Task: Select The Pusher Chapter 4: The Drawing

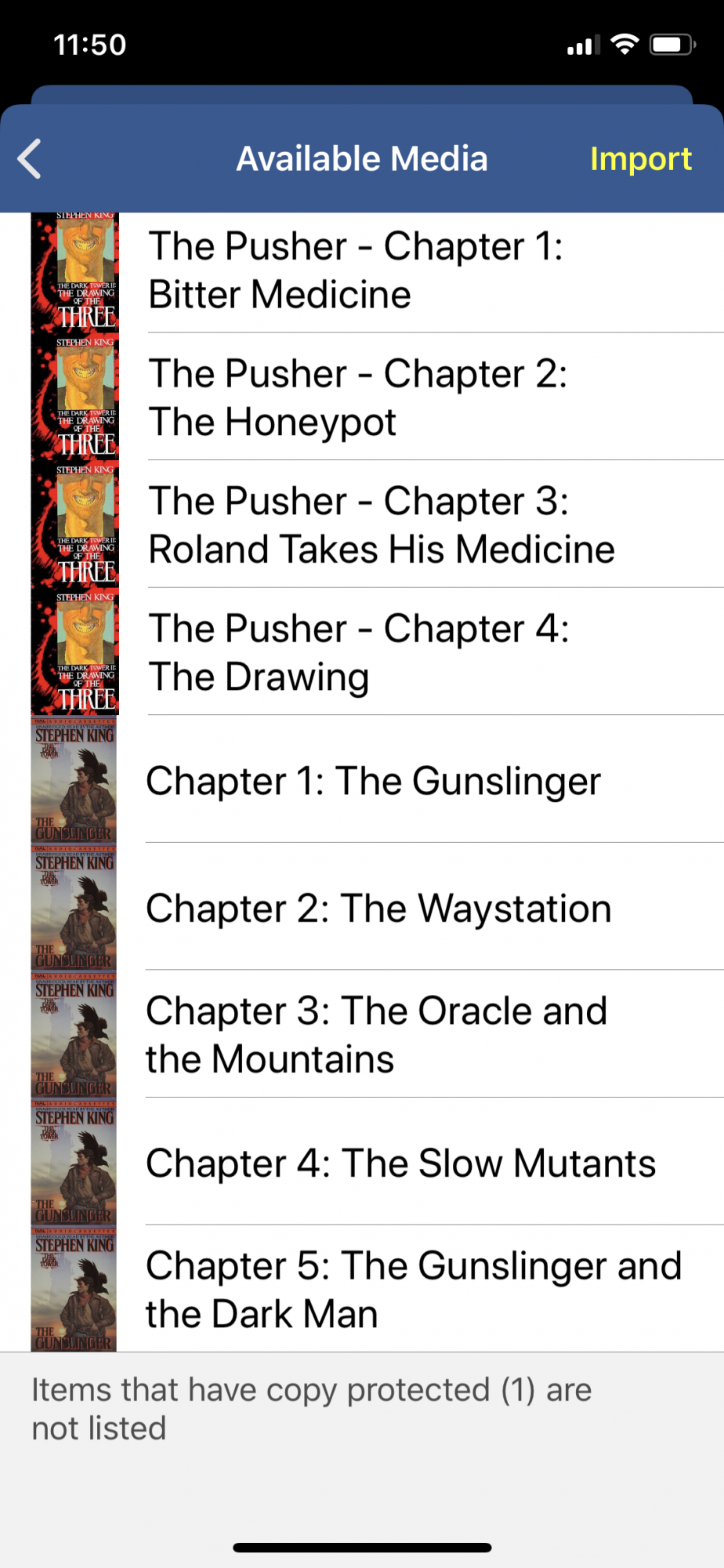Action: [x=362, y=652]
